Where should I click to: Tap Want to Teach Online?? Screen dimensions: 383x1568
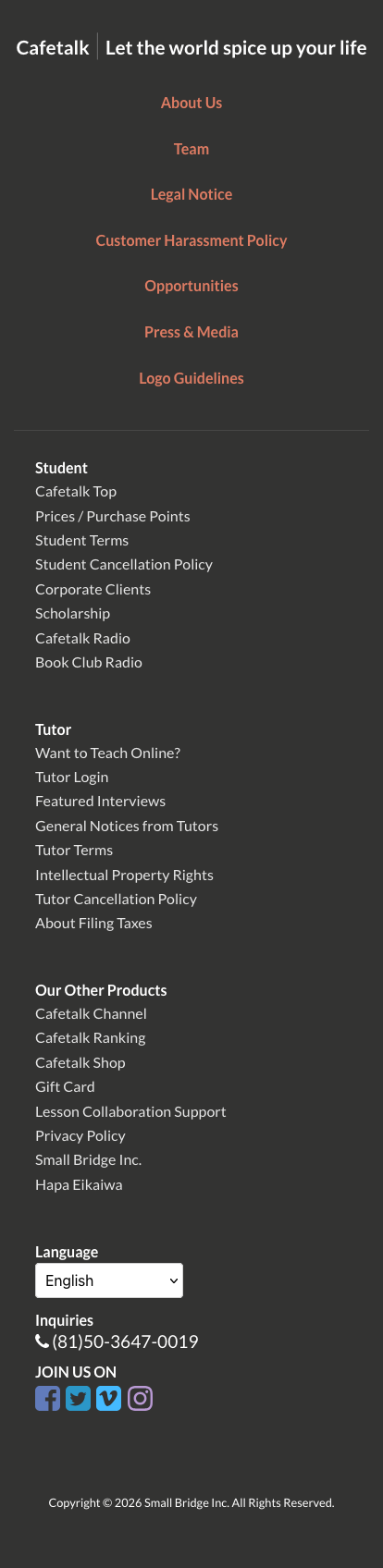coord(108,753)
